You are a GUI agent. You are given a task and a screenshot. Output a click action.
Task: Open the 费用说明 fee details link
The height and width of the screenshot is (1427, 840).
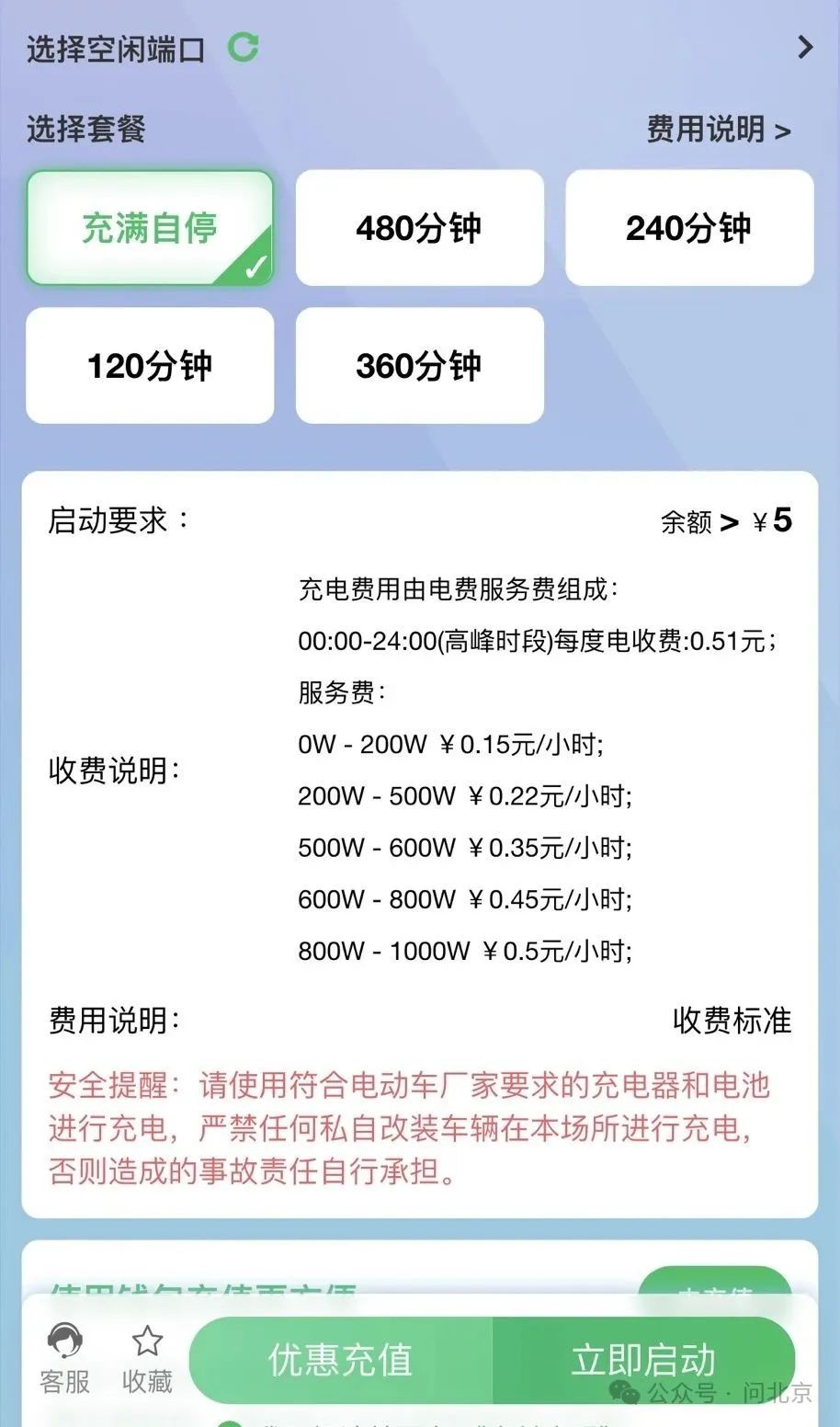[718, 130]
